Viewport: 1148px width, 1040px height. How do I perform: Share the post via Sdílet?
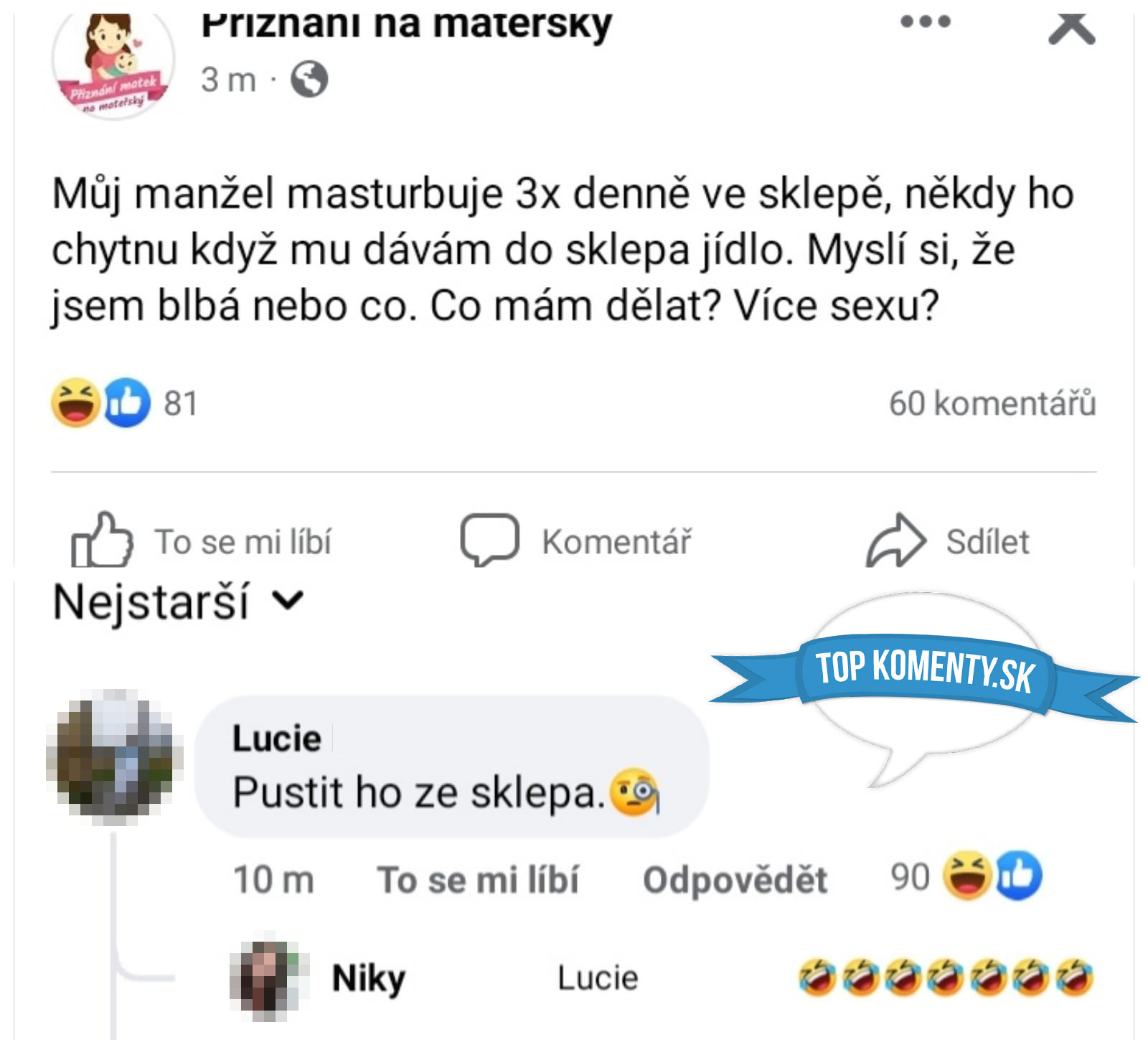(948, 541)
